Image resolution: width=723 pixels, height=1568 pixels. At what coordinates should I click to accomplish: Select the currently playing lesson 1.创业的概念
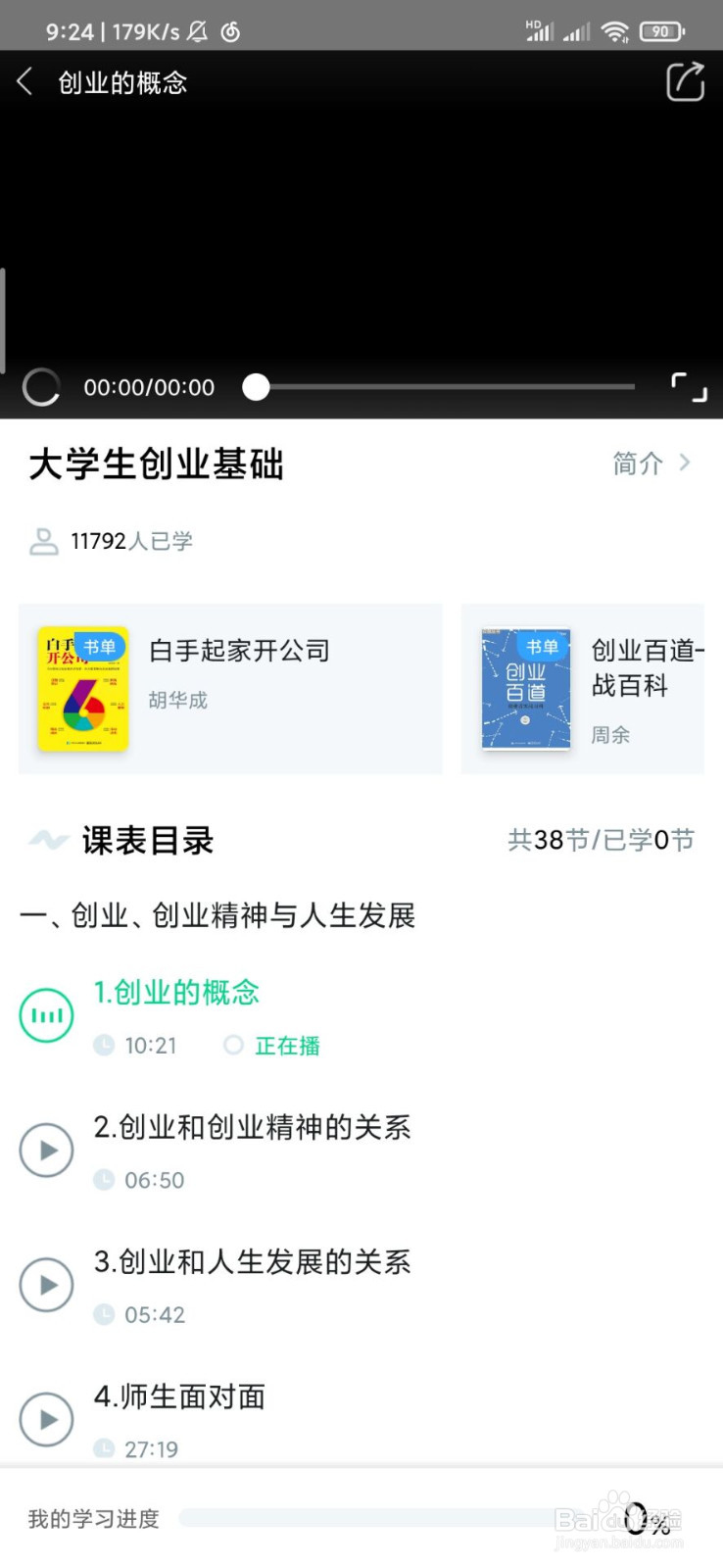(176, 993)
